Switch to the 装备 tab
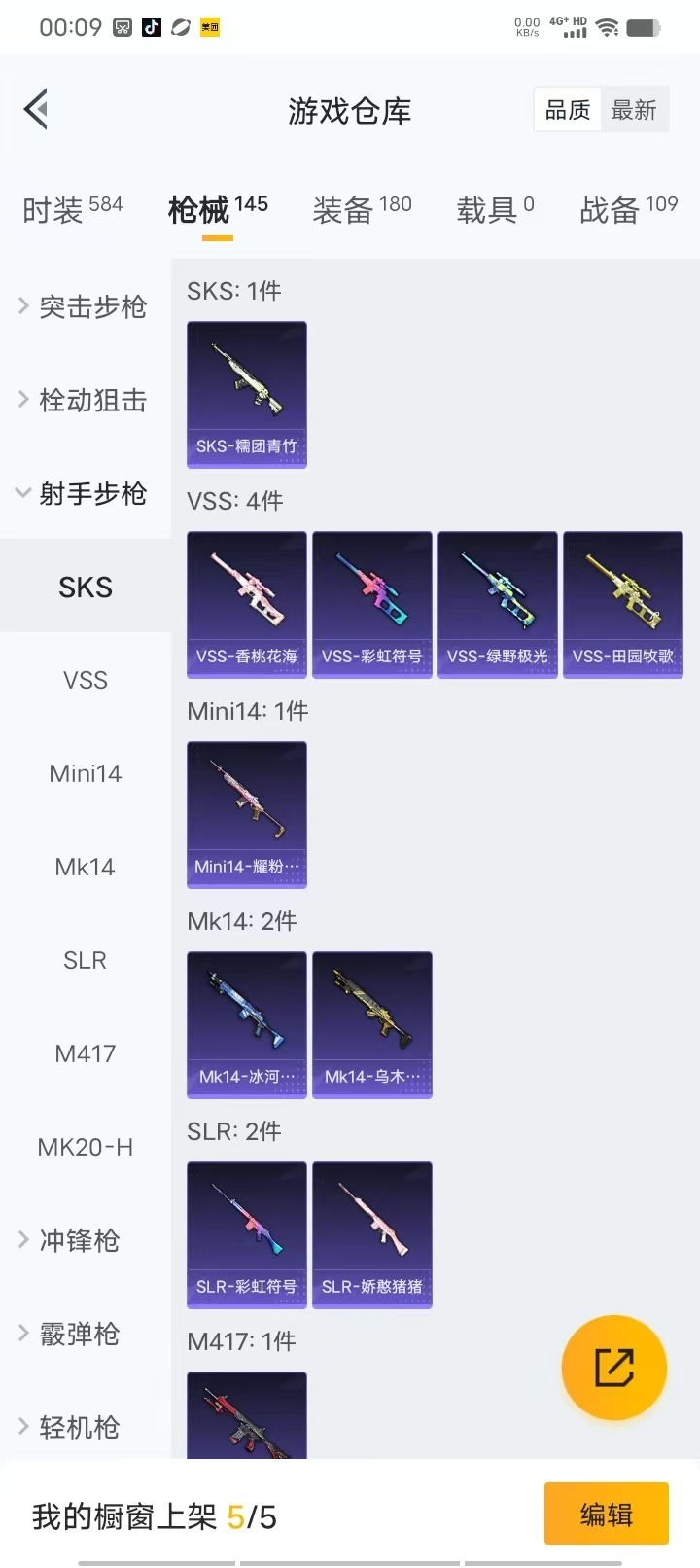 coord(362,208)
